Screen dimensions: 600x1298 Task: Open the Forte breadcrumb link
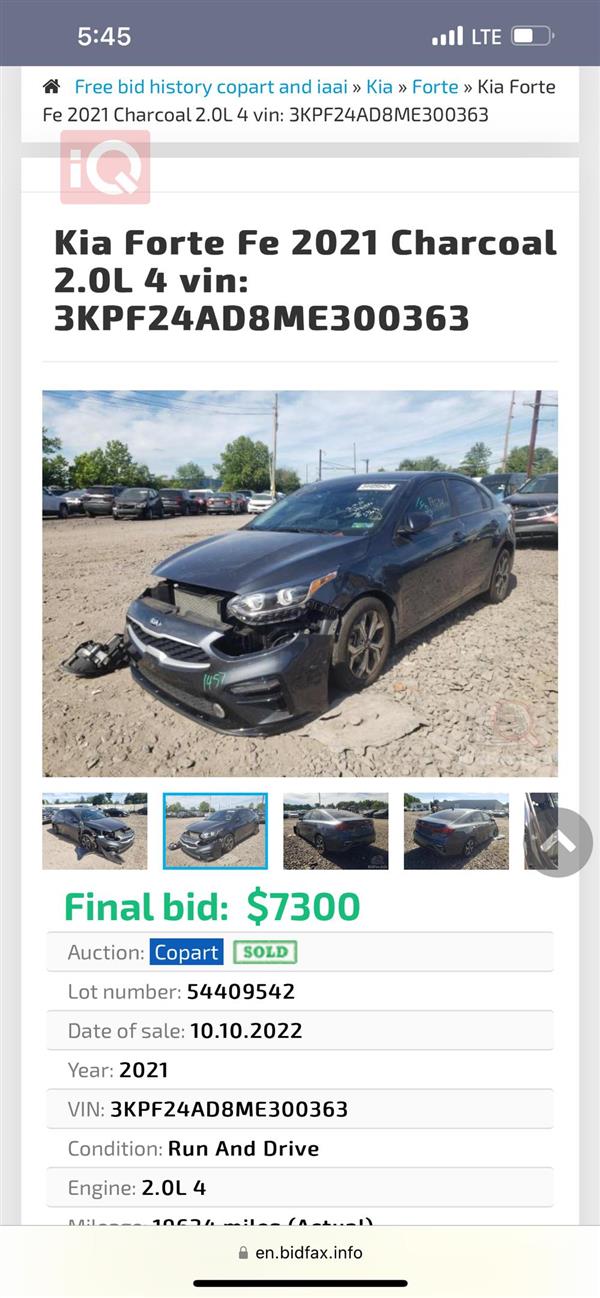(435, 87)
